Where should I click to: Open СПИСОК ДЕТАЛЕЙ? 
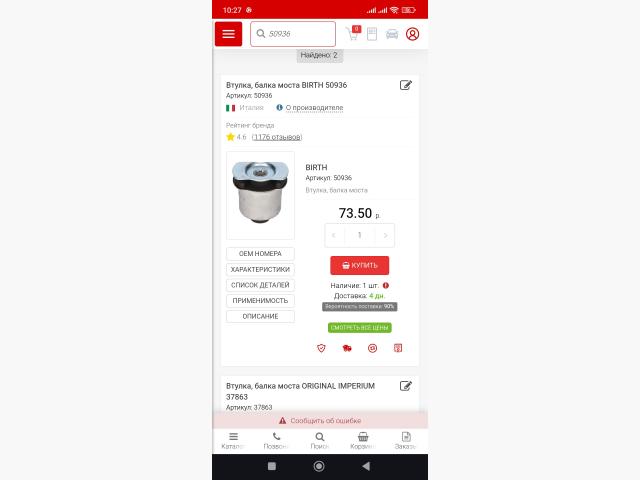[x=260, y=285]
